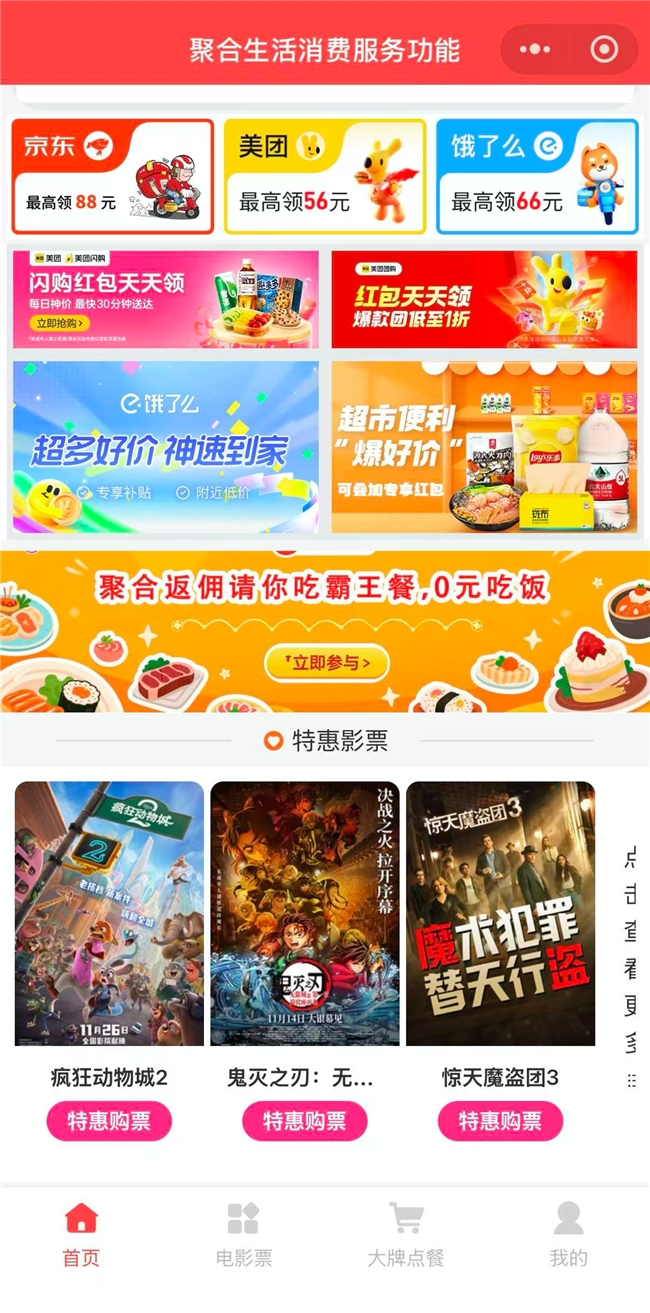This screenshot has width=650, height=1313.
Task: Open the 惊天魔盗团3 movie poster
Action: [x=500, y=913]
